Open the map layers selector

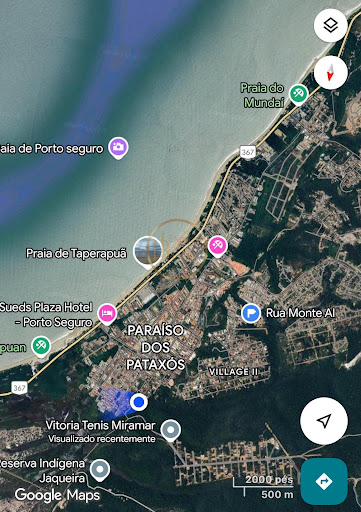[330, 26]
